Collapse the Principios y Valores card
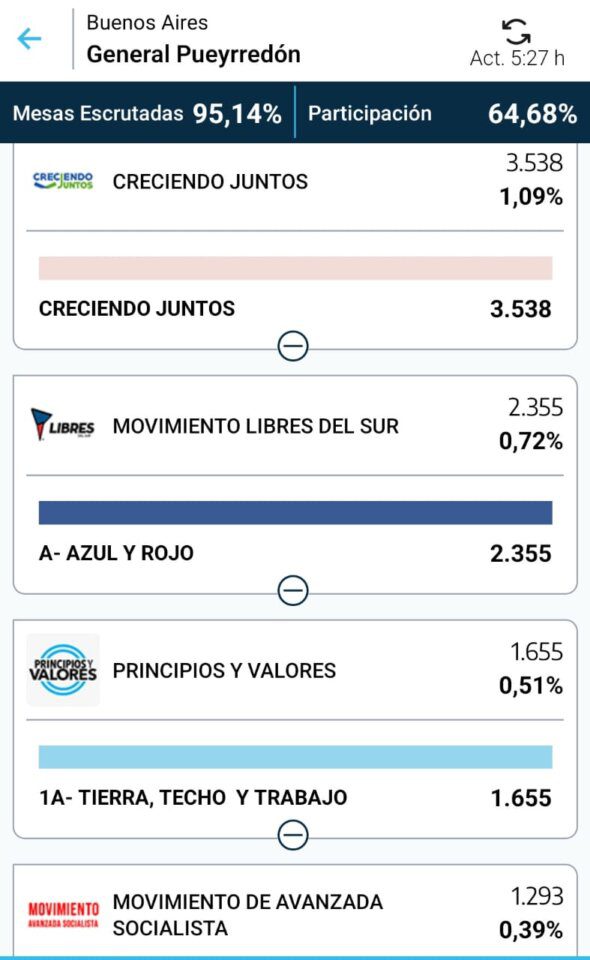This screenshot has width=590, height=960. pos(293,835)
